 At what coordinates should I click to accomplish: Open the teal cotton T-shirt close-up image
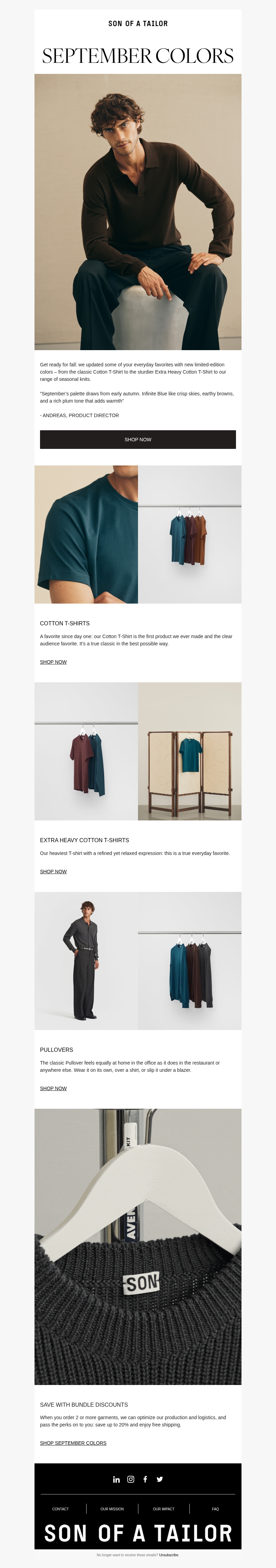pos(86,535)
